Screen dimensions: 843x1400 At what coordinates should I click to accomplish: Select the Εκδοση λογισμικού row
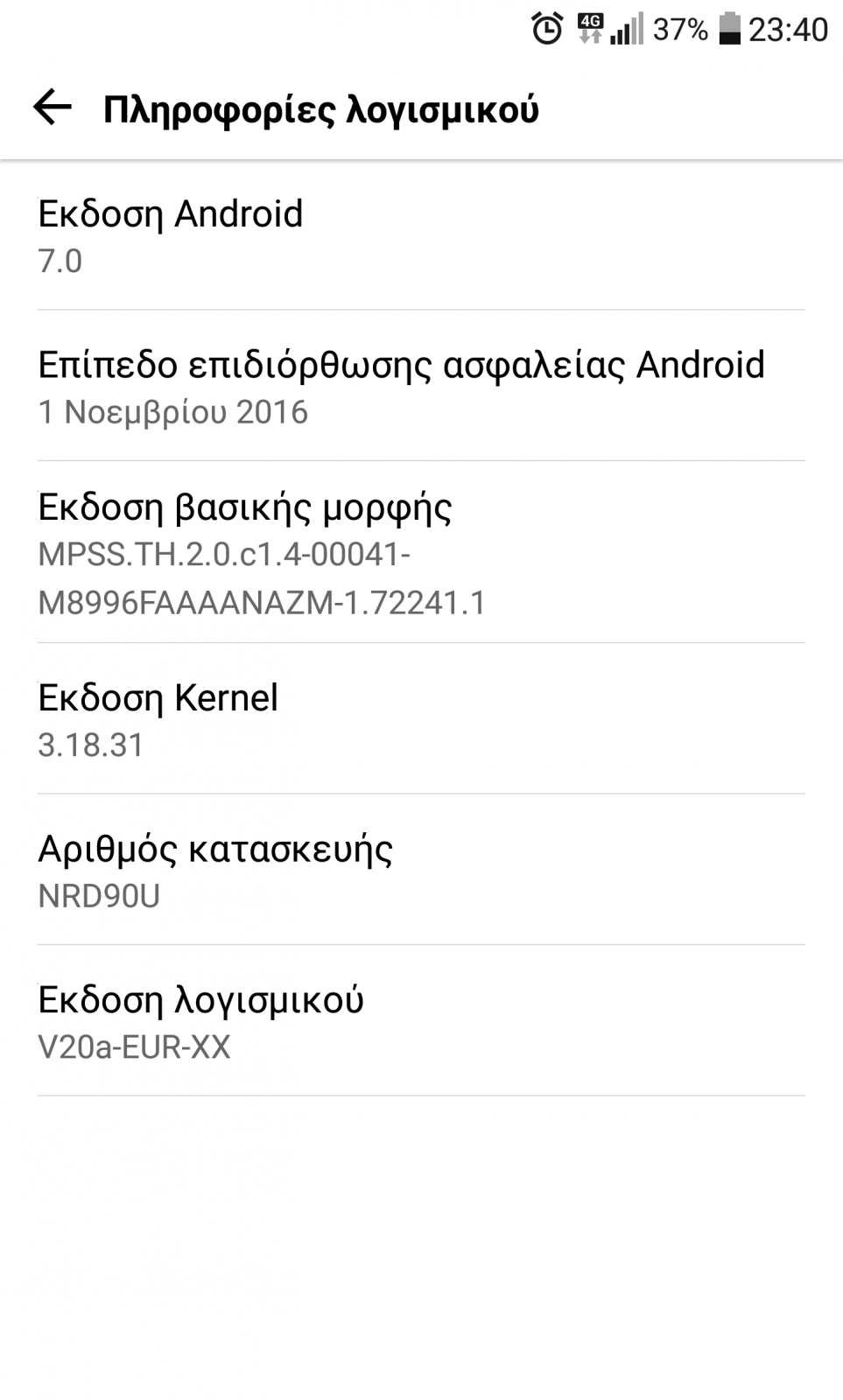click(x=421, y=1020)
